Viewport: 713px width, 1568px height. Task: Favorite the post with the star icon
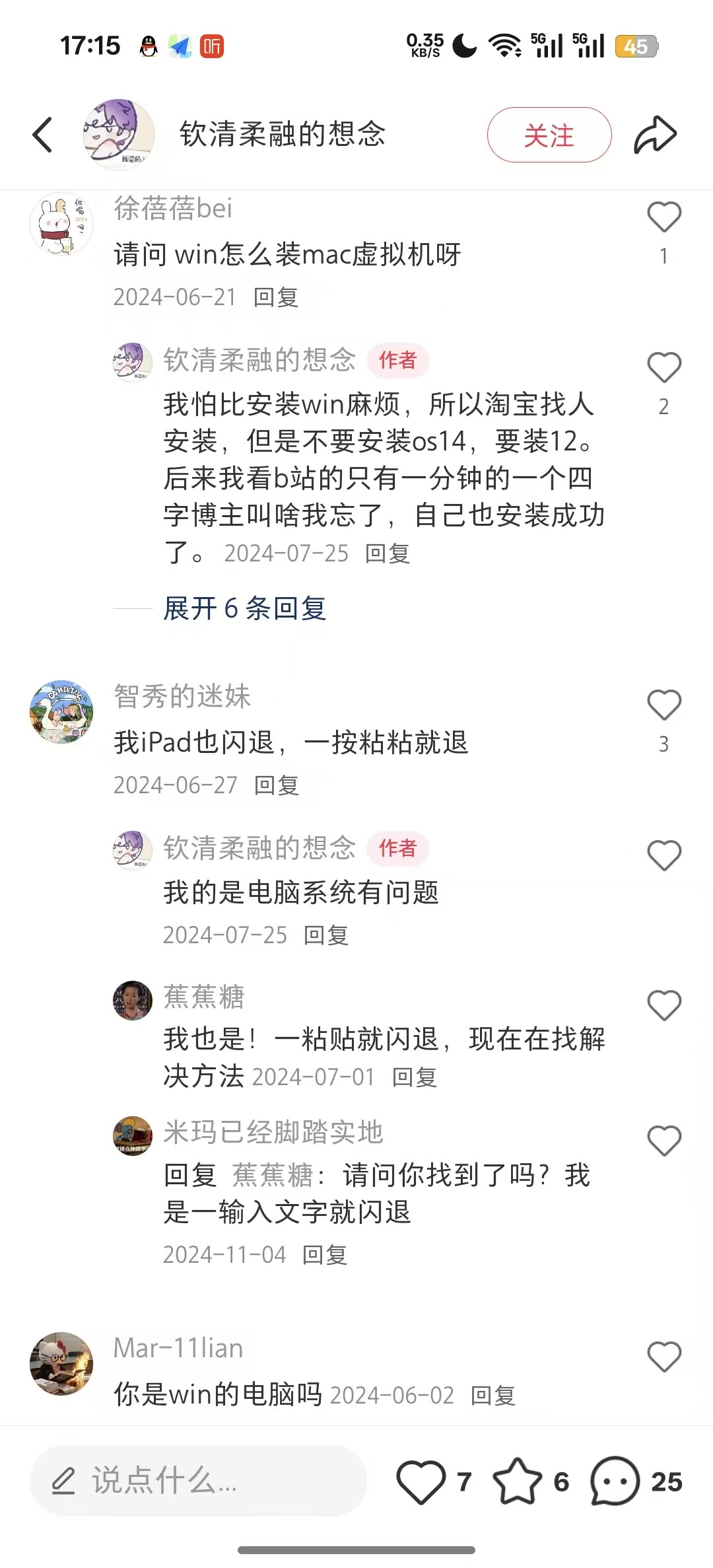pos(518,1481)
